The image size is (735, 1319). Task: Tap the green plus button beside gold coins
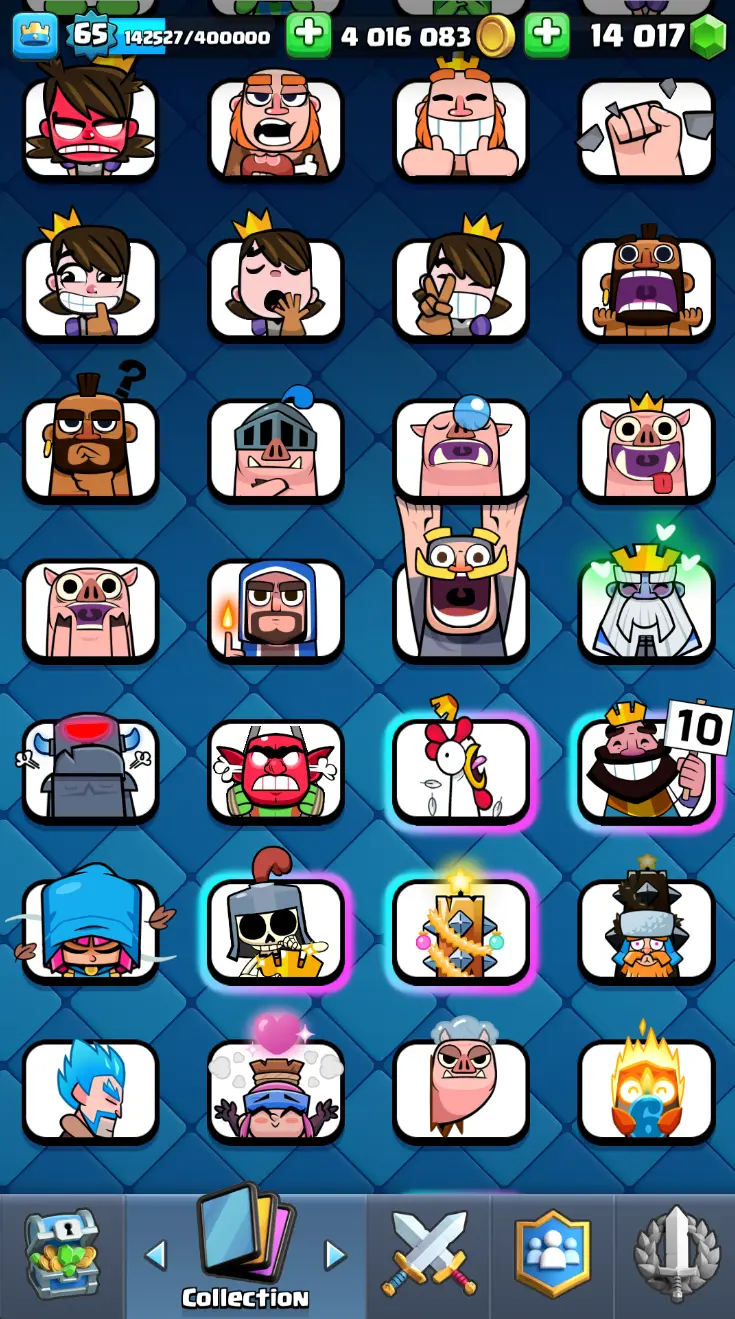(309, 36)
